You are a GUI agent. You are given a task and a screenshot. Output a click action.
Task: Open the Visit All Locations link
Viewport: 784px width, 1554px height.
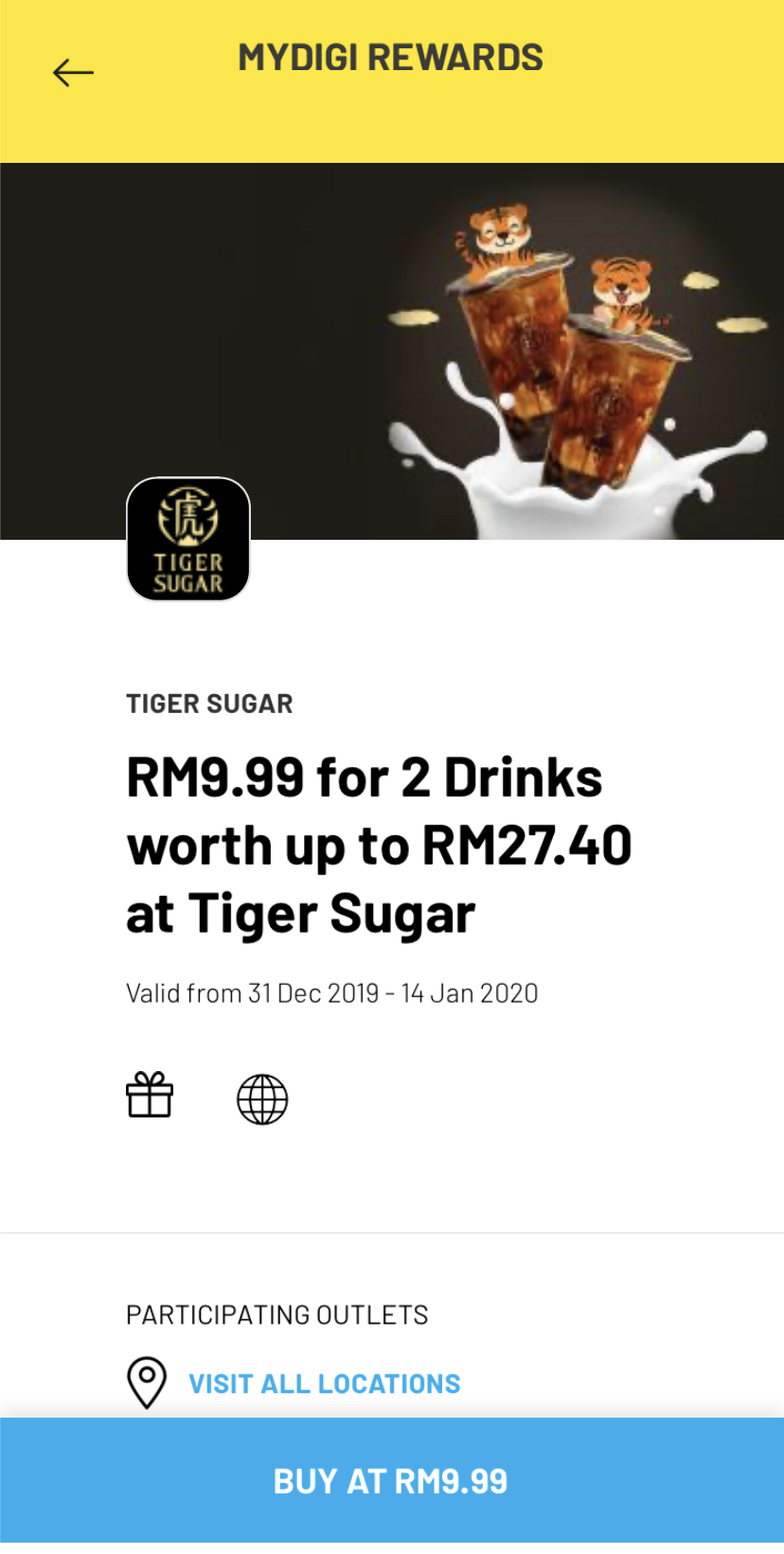[324, 1384]
